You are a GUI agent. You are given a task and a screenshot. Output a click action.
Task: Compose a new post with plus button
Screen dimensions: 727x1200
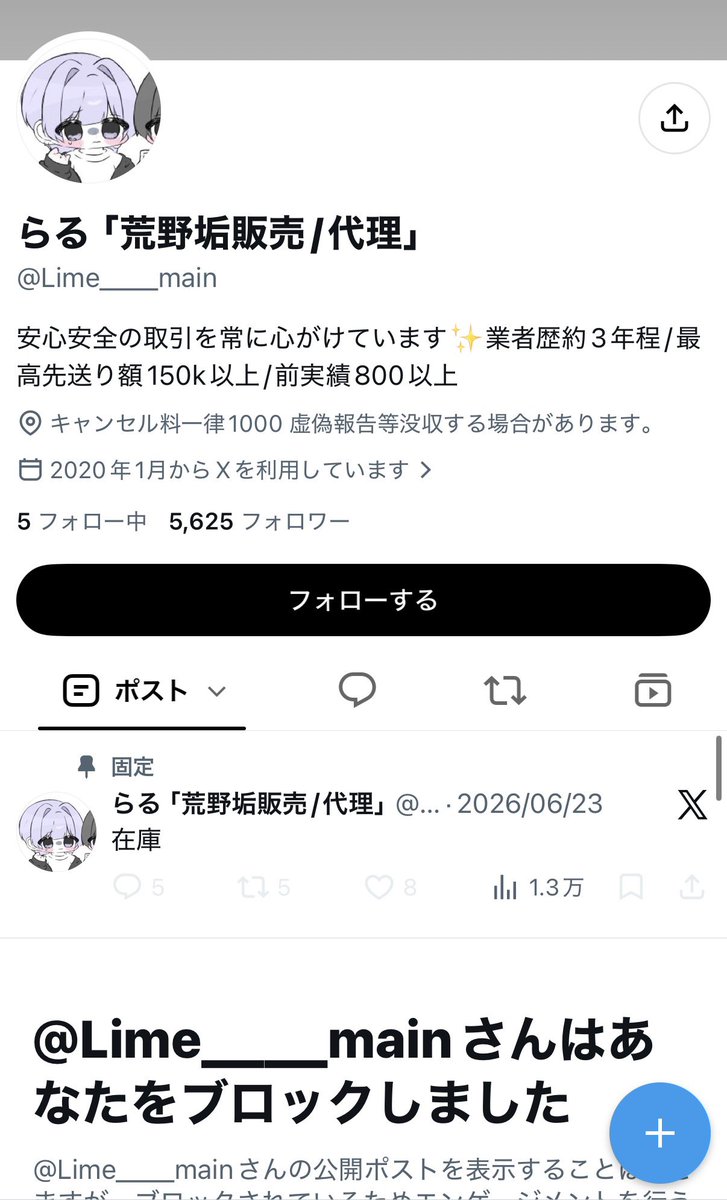coord(660,1133)
